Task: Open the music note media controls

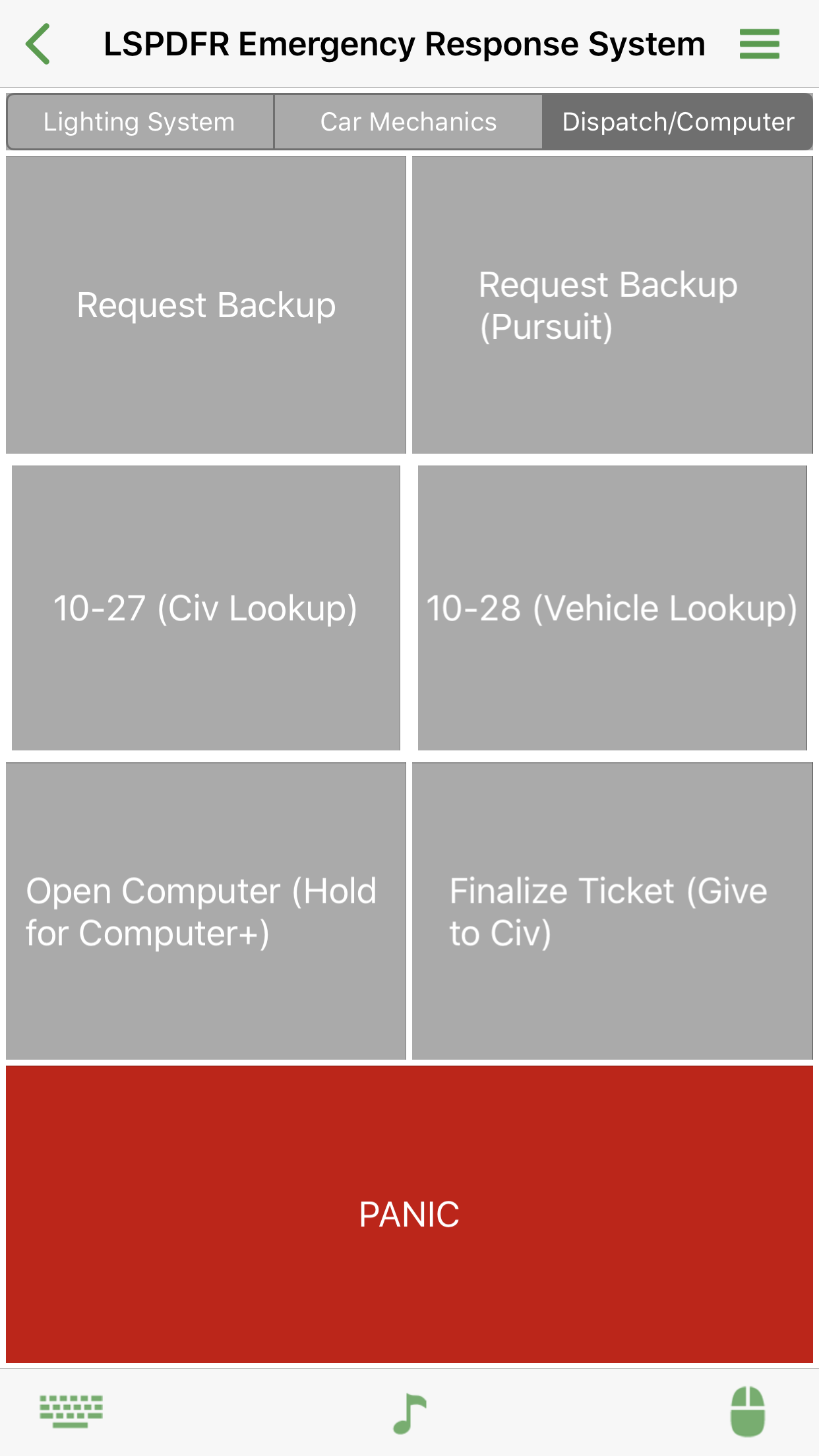Action: (409, 1413)
